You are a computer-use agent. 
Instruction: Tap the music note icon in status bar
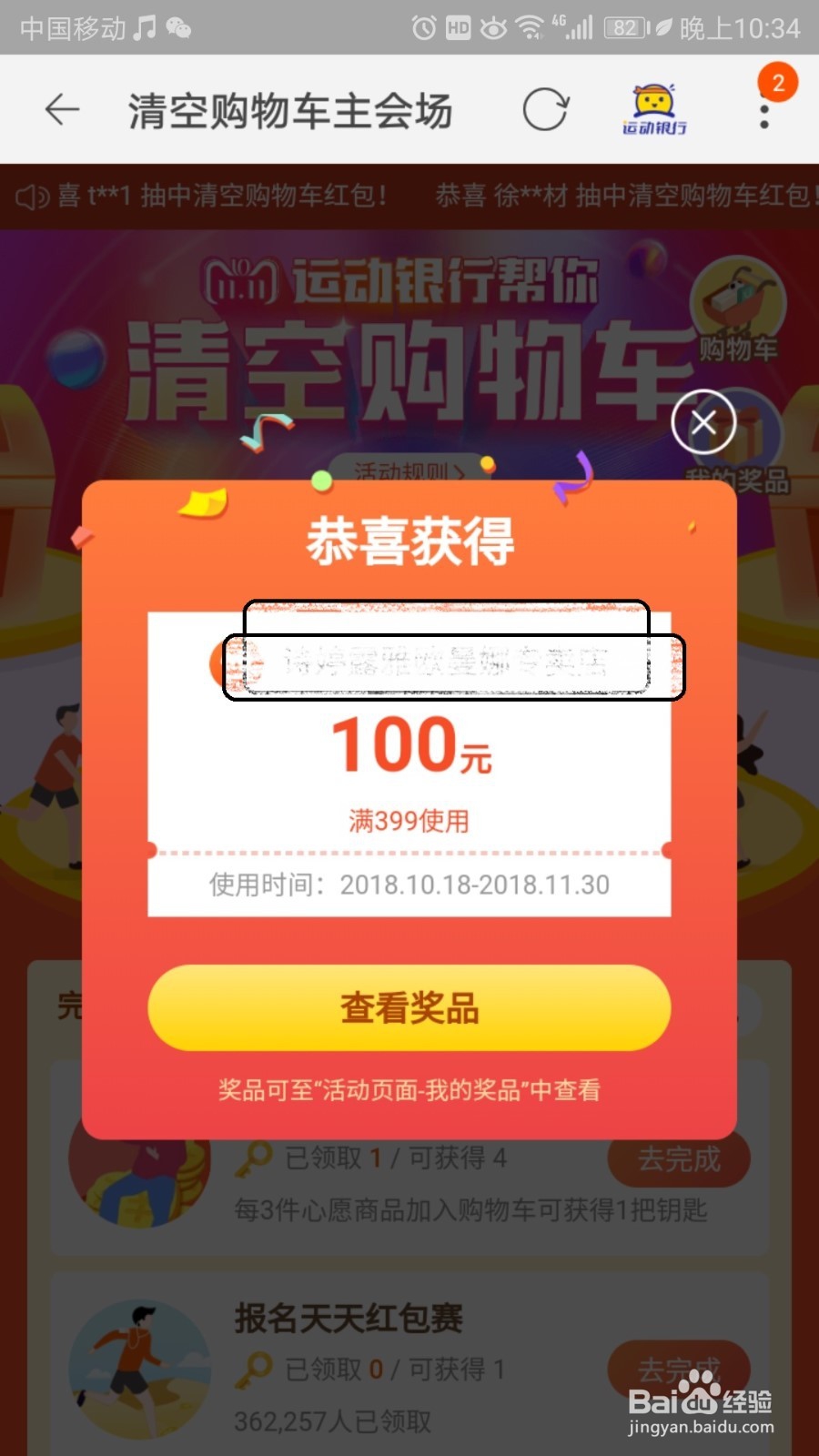(x=141, y=28)
